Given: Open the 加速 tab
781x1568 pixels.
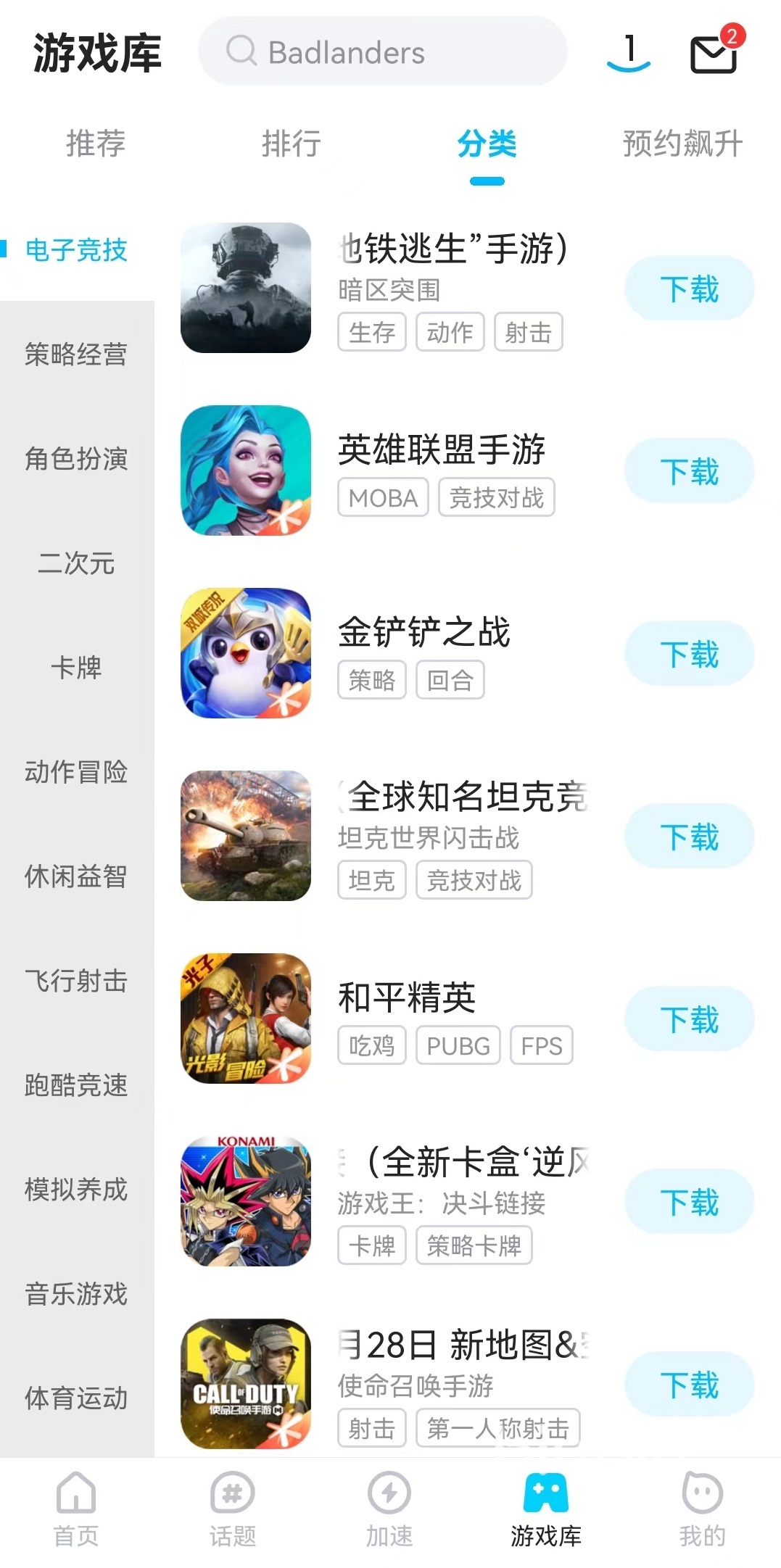Looking at the screenshot, I should [389, 1509].
